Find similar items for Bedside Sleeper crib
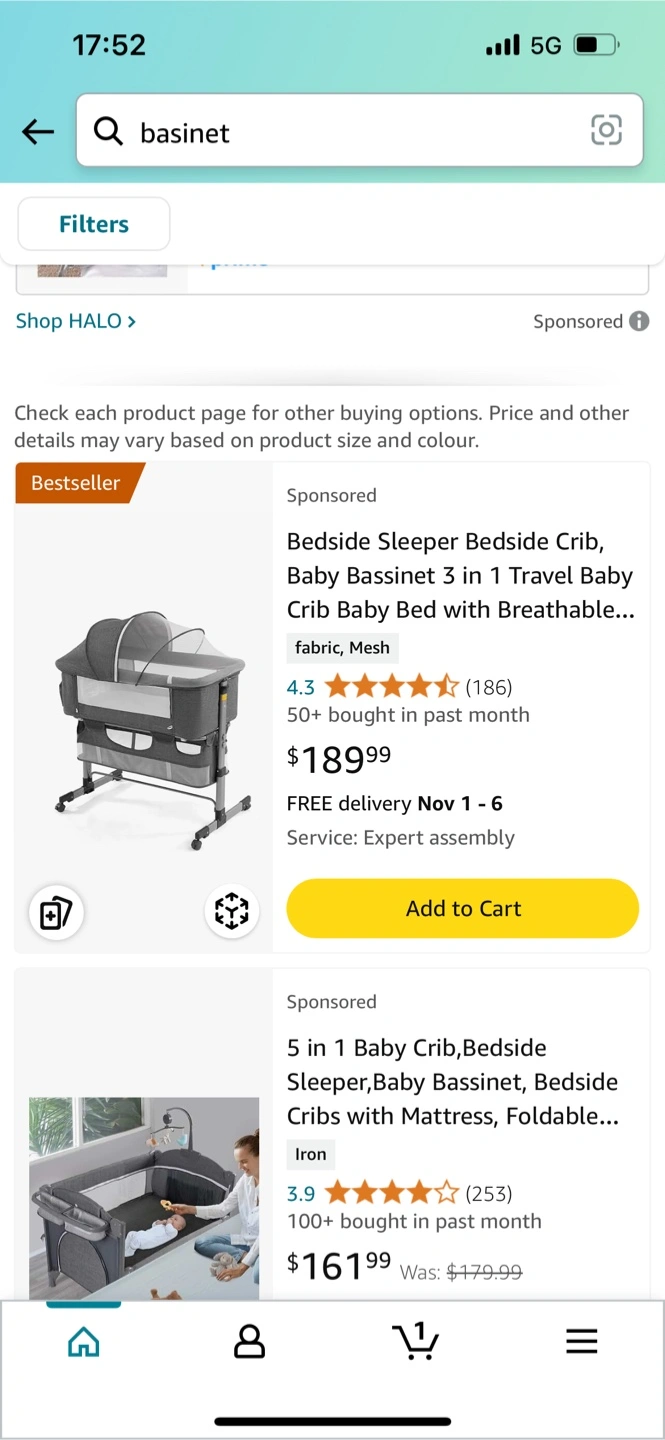The image size is (665, 1440). point(56,912)
